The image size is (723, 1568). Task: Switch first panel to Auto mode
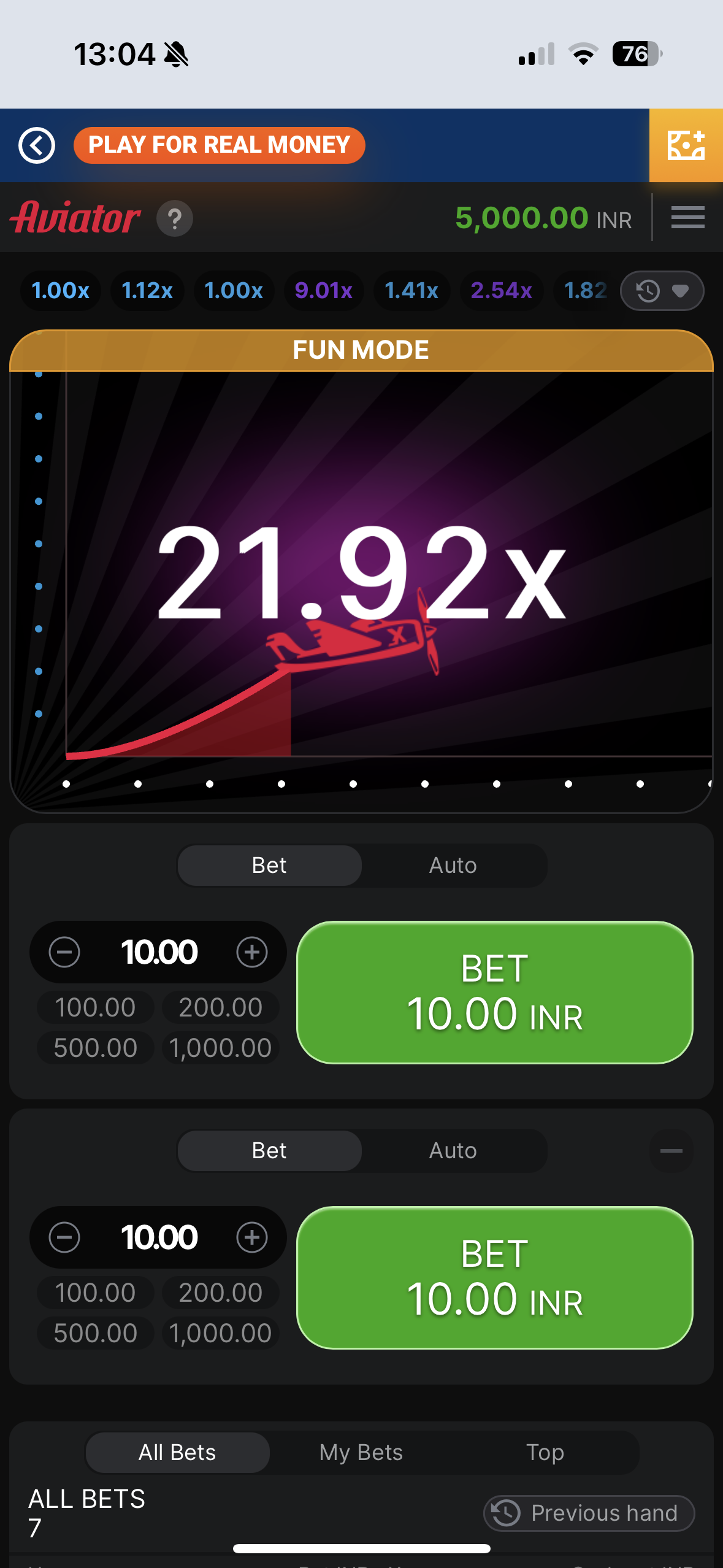coord(453,865)
